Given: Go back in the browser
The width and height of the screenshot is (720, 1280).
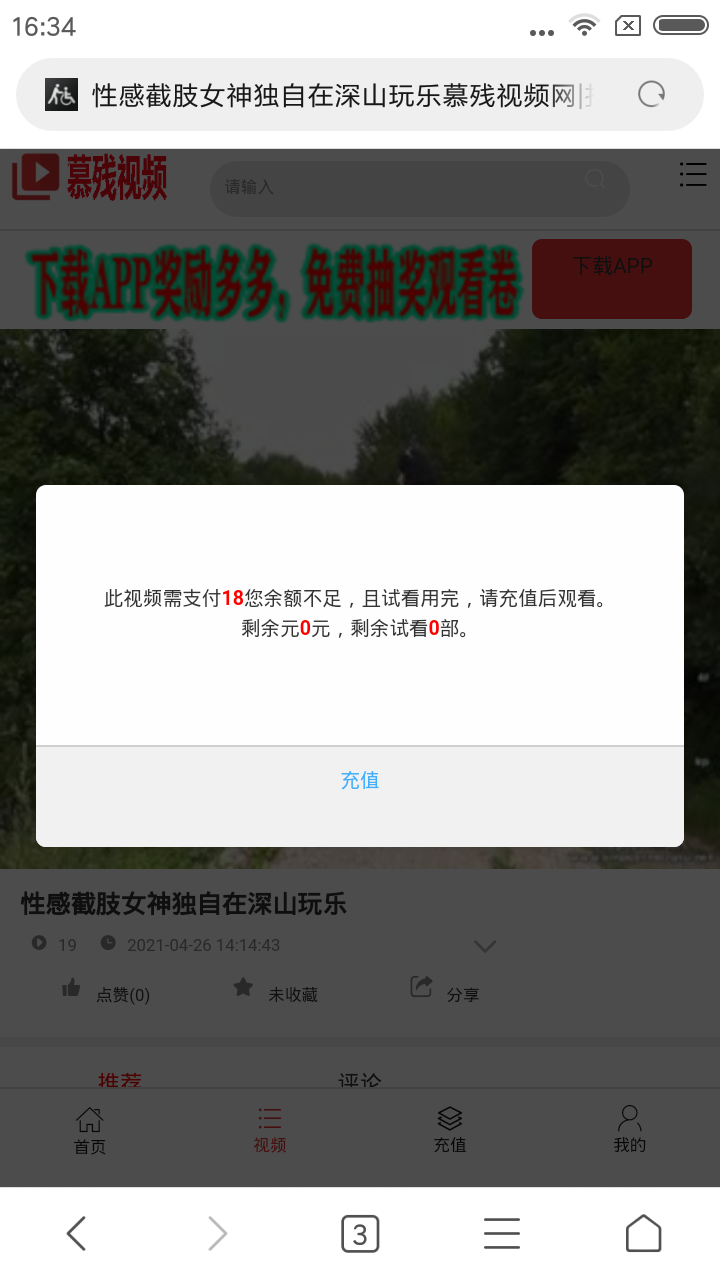Looking at the screenshot, I should click(76, 1233).
